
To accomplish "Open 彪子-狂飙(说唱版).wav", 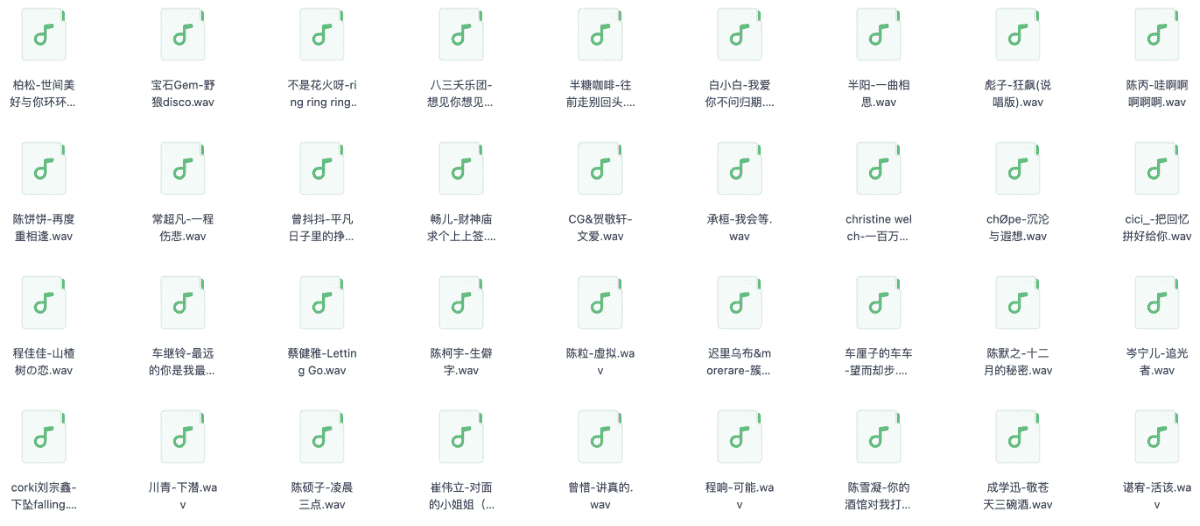I will click(x=1017, y=34).
